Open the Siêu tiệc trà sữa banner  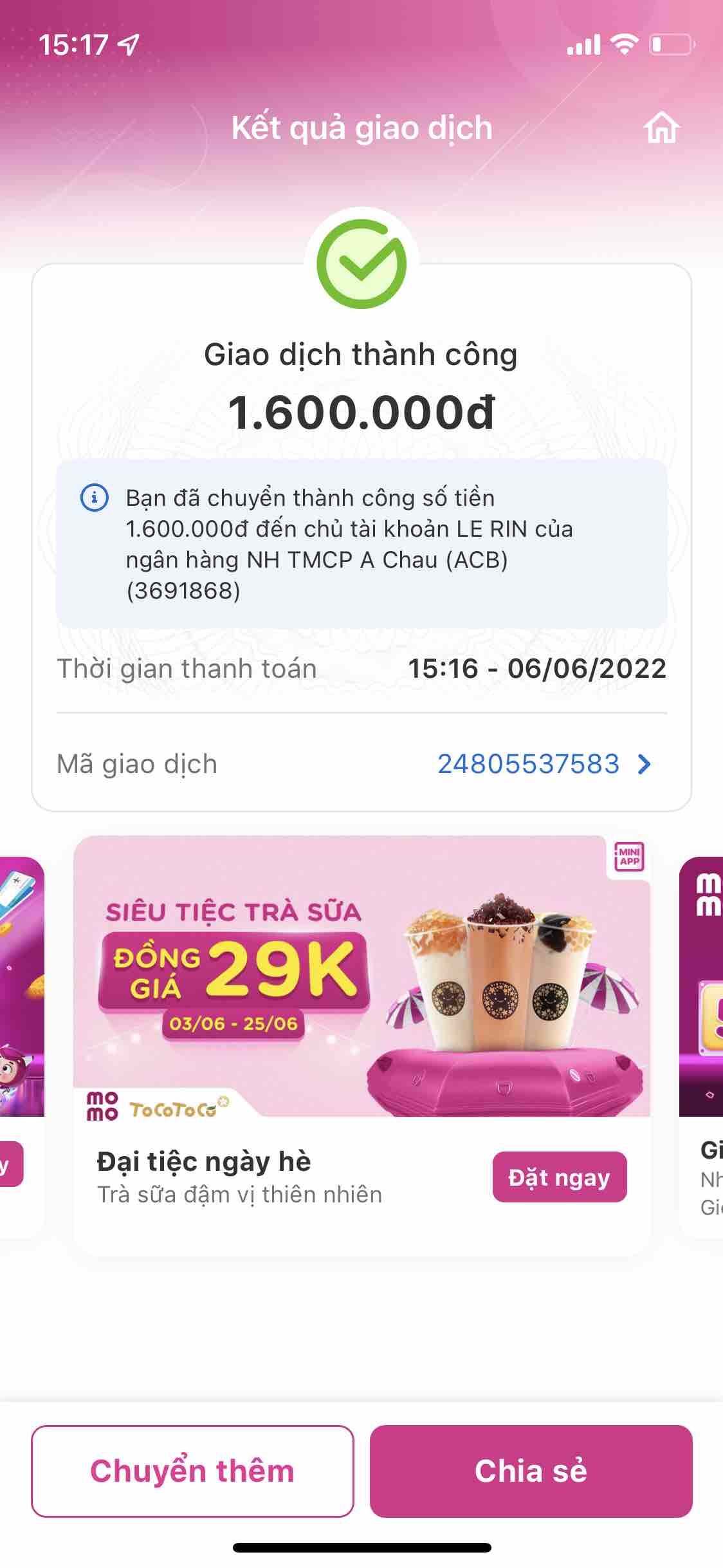pyautogui.click(x=361, y=976)
